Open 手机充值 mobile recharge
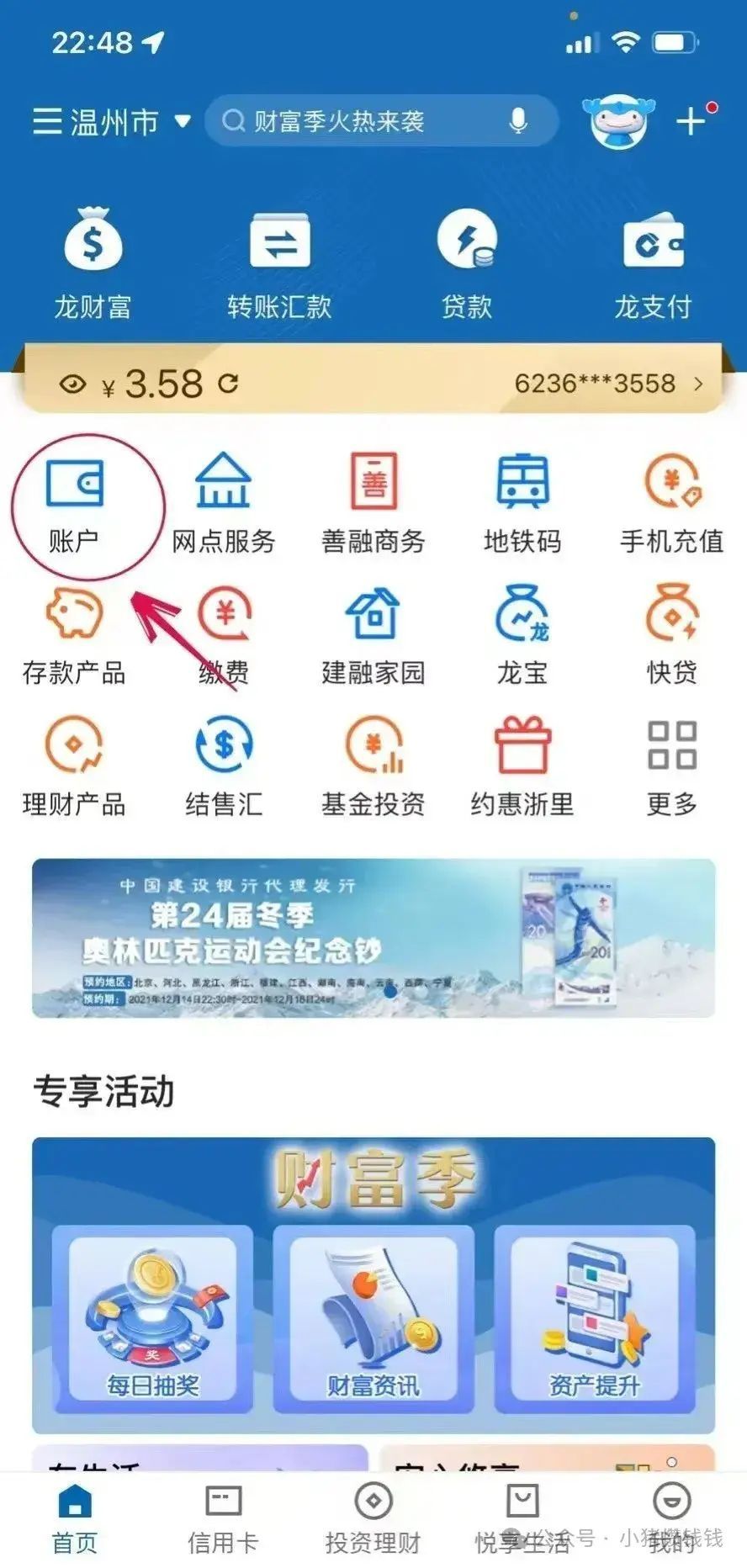Screen dimensions: 747x1568 pyautogui.click(x=670, y=501)
